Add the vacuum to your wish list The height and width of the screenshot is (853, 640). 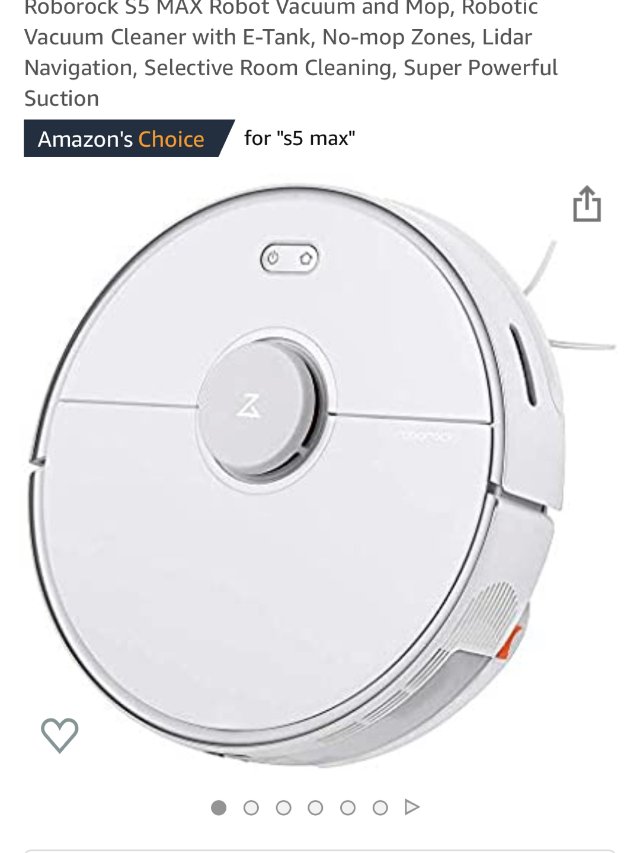60,735
